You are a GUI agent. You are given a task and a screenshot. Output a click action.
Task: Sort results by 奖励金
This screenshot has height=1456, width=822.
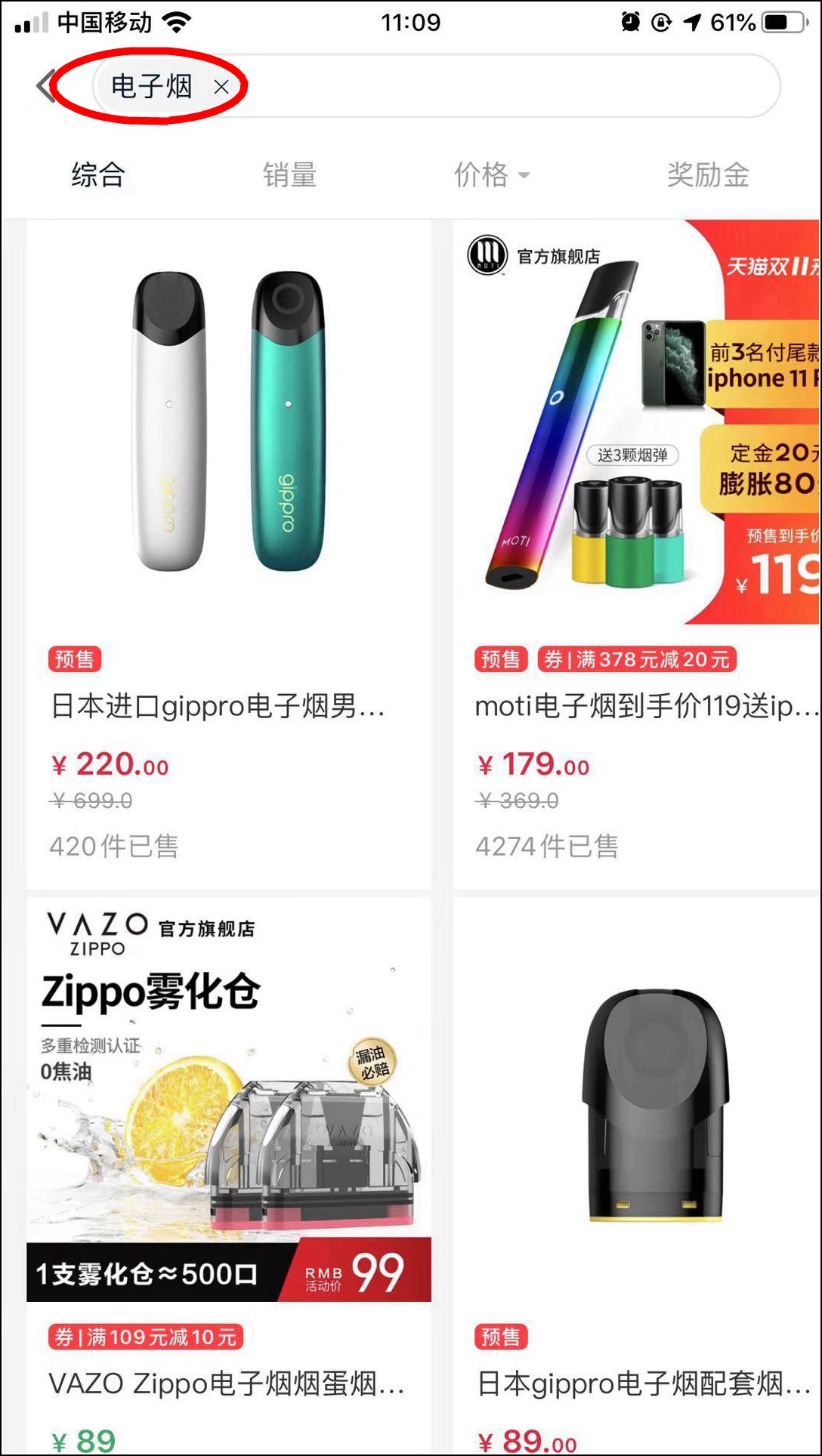click(x=707, y=175)
